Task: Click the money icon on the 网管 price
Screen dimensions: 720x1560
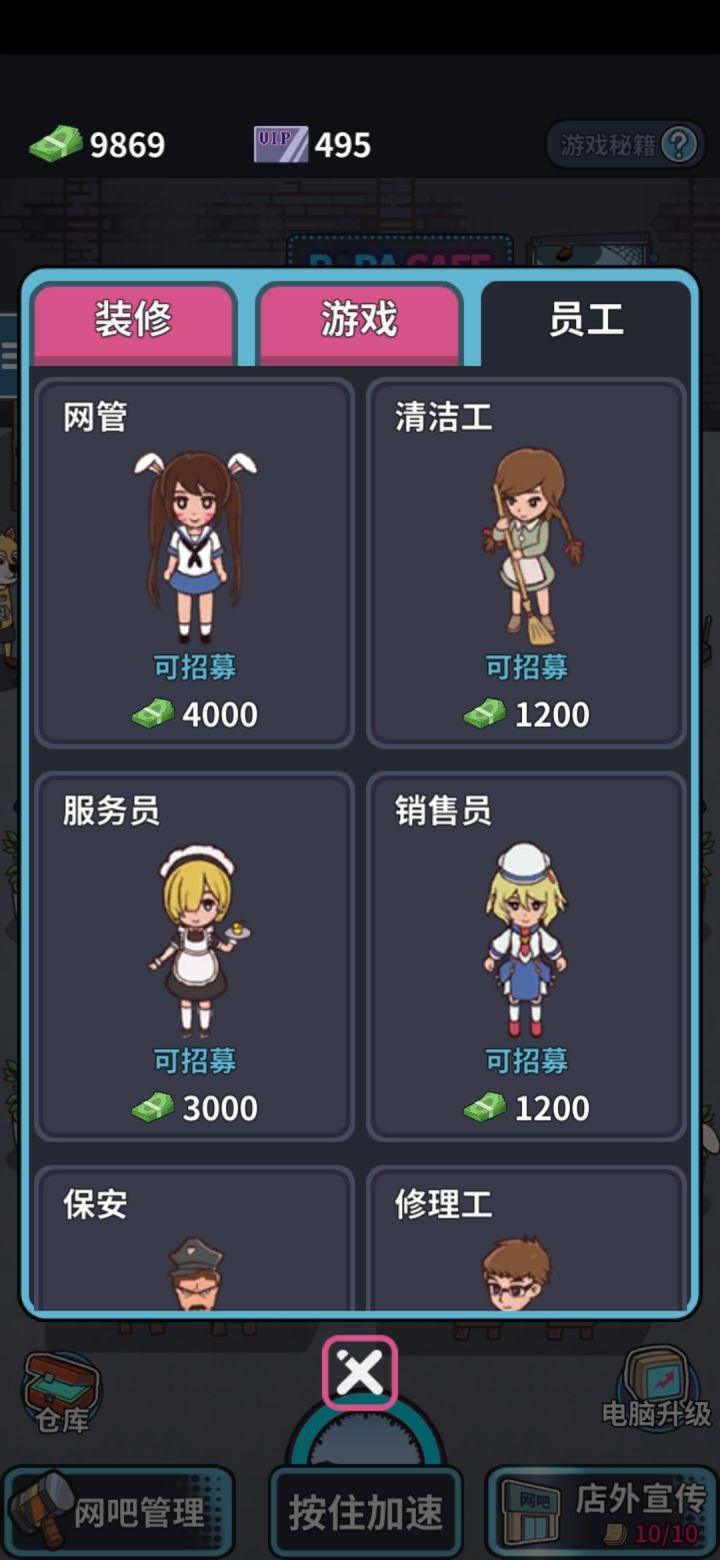Action: point(150,713)
